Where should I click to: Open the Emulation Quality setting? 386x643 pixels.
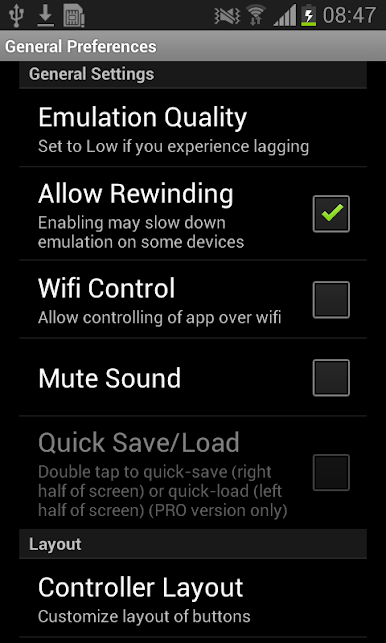193,128
